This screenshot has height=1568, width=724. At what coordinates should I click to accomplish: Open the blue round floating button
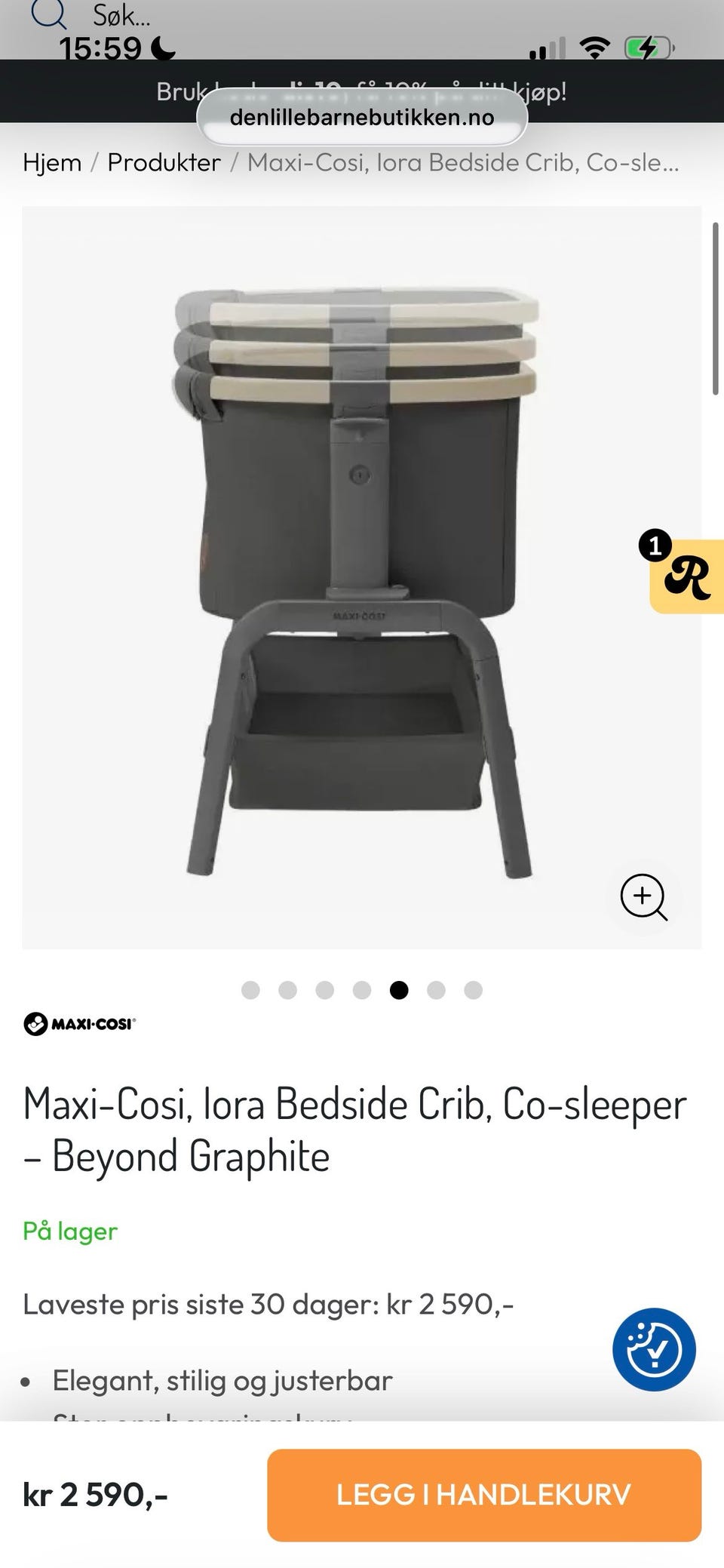(x=654, y=1349)
